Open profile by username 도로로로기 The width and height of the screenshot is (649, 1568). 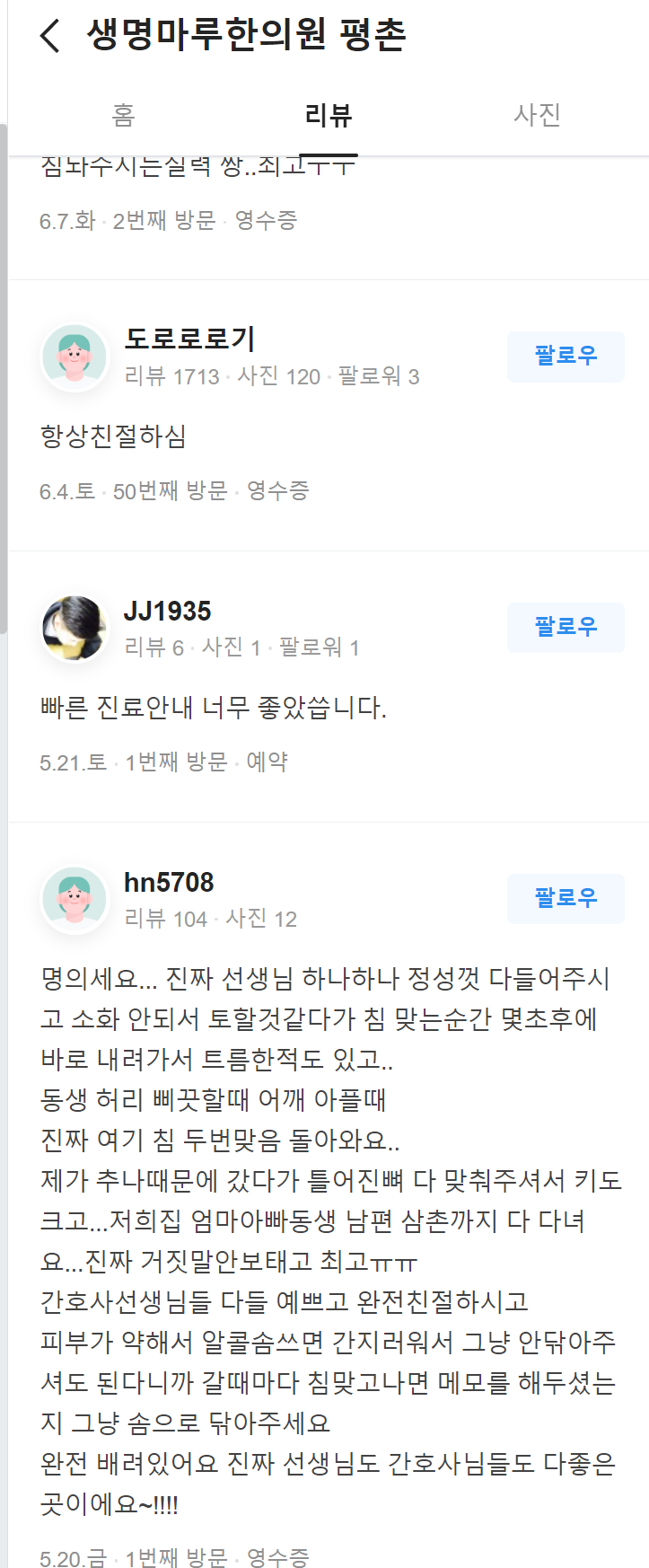[x=189, y=339]
